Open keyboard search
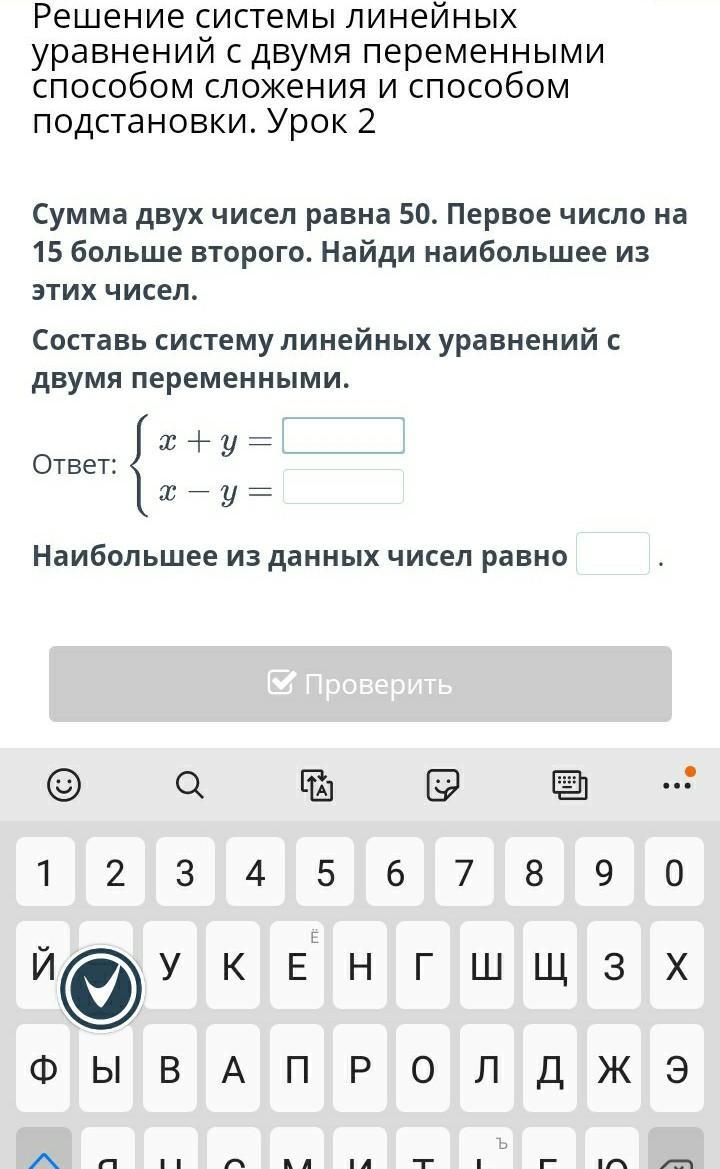Screen dimensions: 720x1169 pyautogui.click(x=189, y=785)
